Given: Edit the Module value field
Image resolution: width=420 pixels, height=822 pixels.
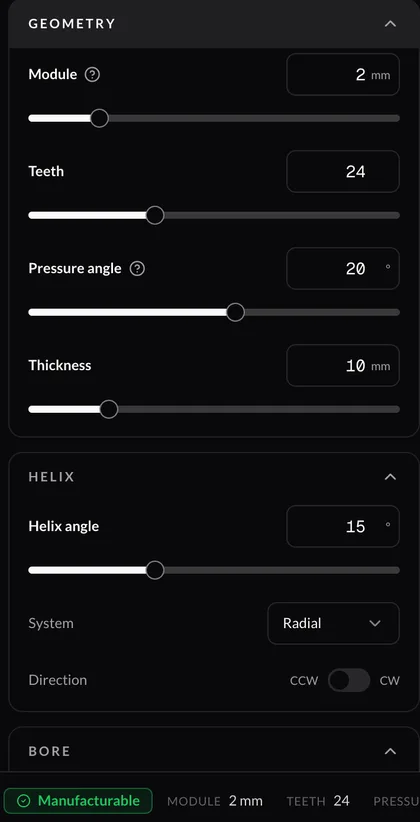Looking at the screenshot, I should (x=343, y=74).
